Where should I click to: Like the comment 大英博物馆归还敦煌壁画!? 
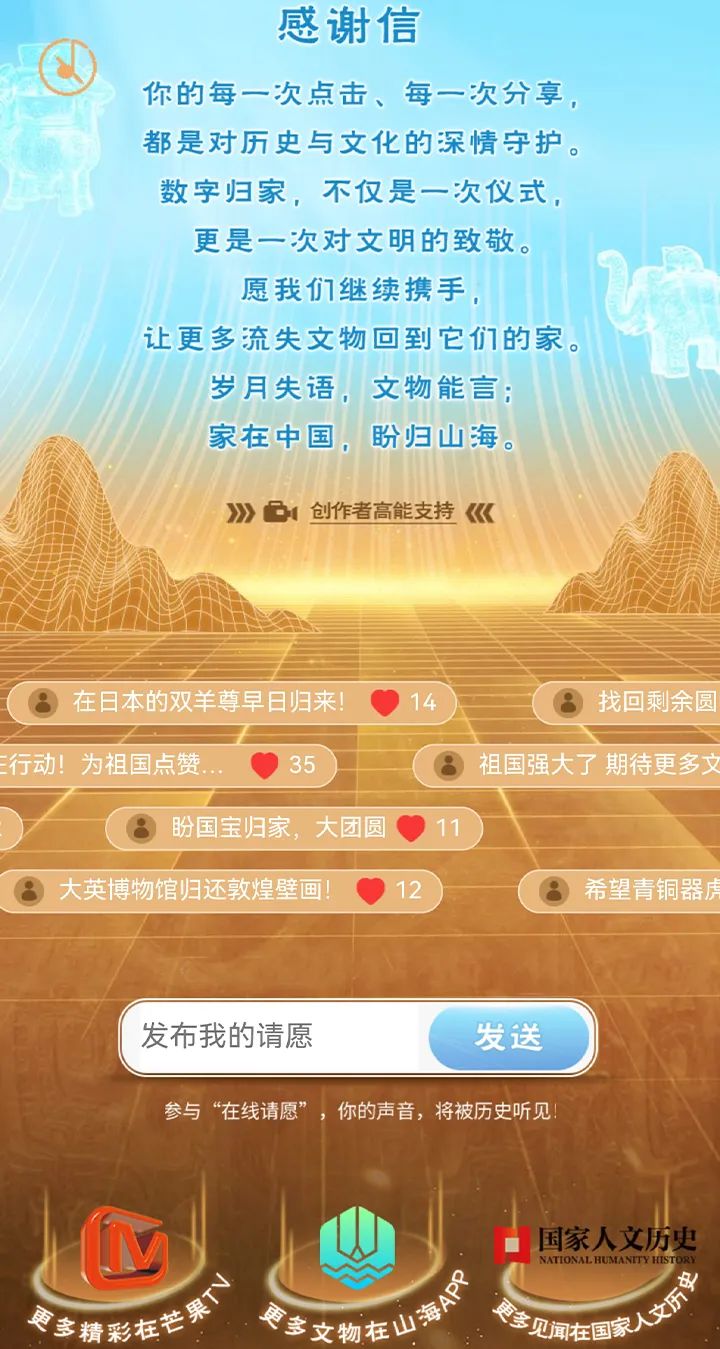pyautogui.click(x=371, y=890)
